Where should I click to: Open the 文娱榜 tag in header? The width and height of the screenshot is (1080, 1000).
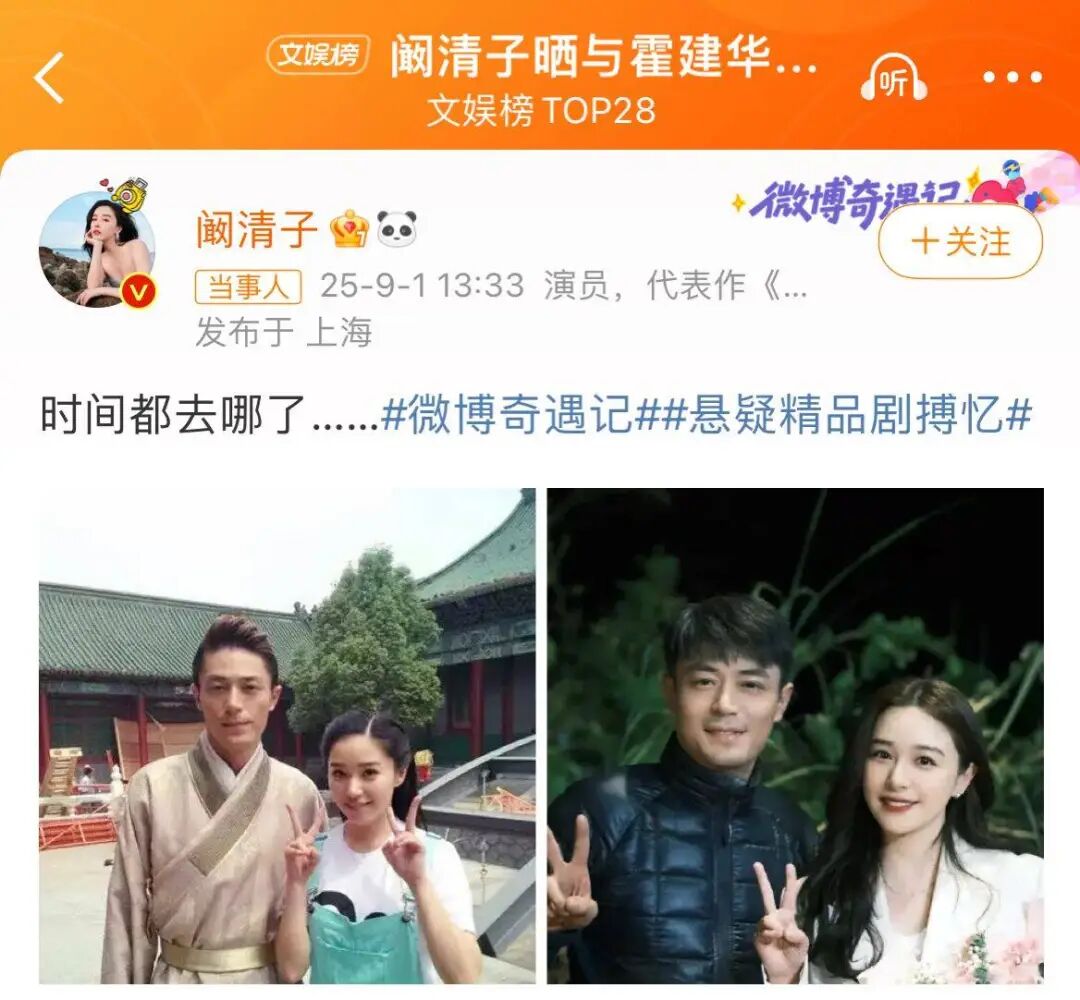pyautogui.click(x=318, y=55)
